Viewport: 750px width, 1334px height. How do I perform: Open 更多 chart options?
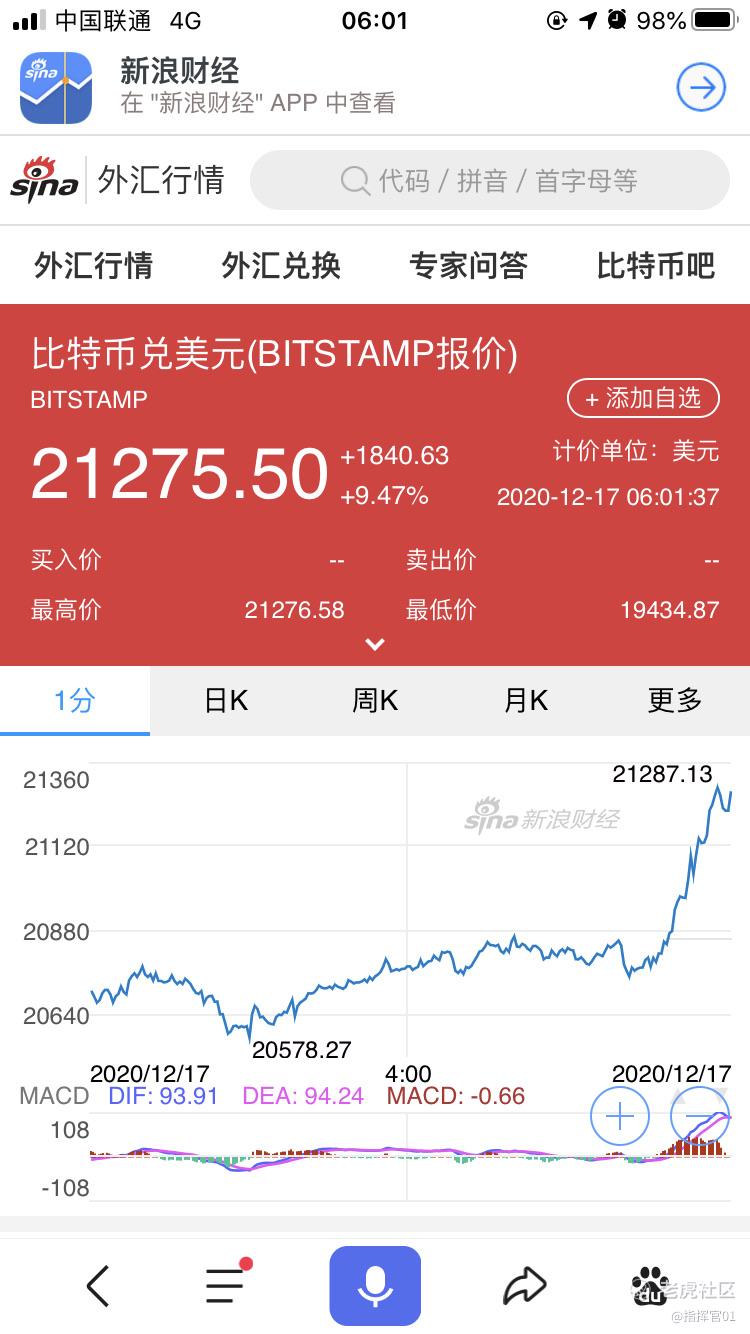(x=675, y=701)
